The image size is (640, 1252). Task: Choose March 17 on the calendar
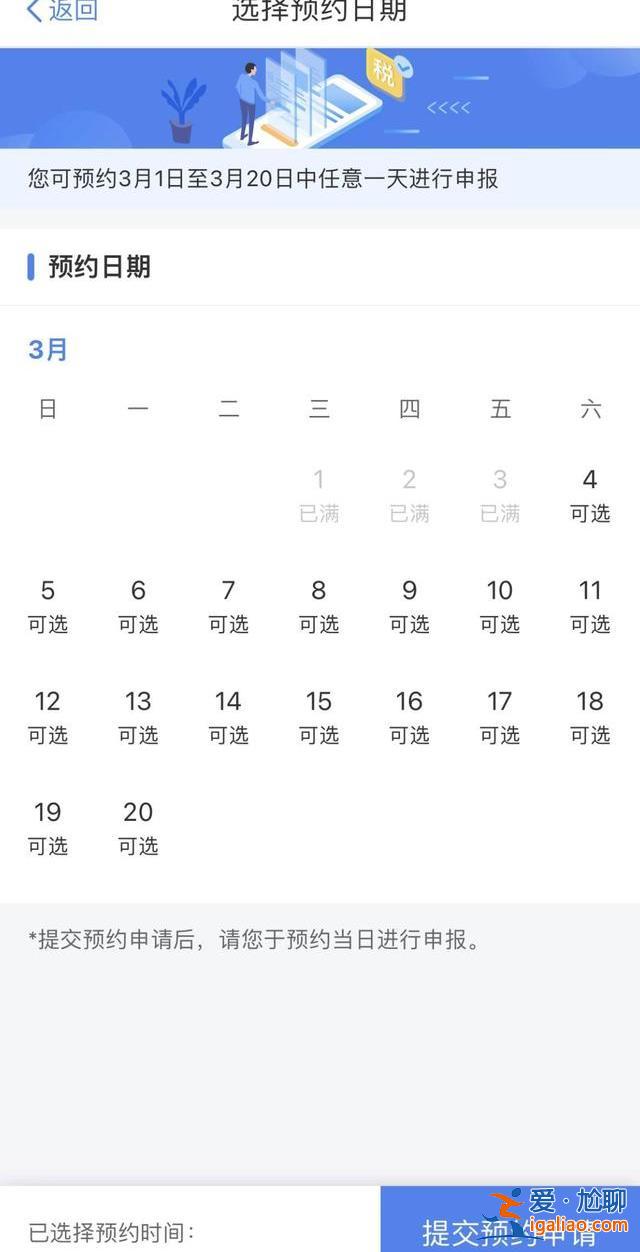500,717
